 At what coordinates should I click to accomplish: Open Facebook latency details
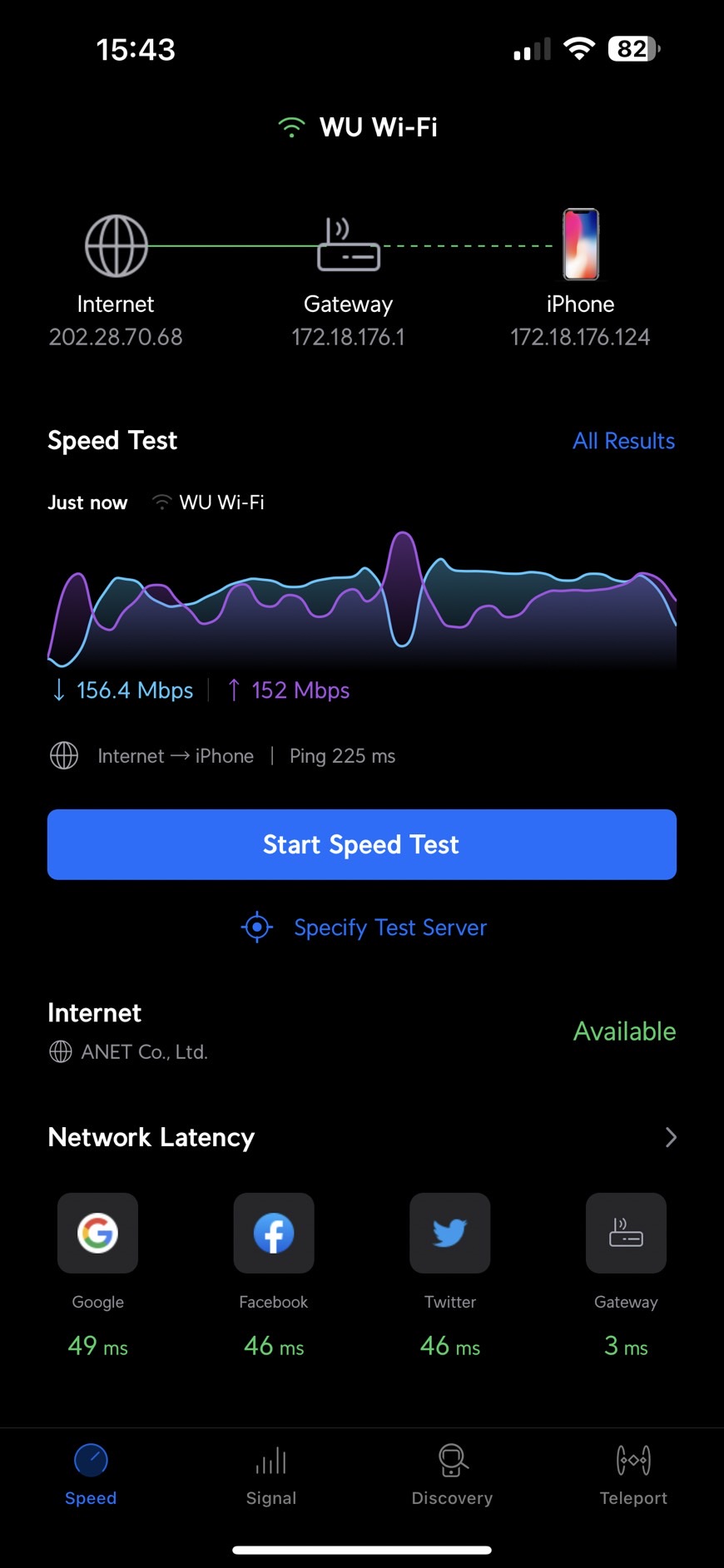click(274, 1234)
